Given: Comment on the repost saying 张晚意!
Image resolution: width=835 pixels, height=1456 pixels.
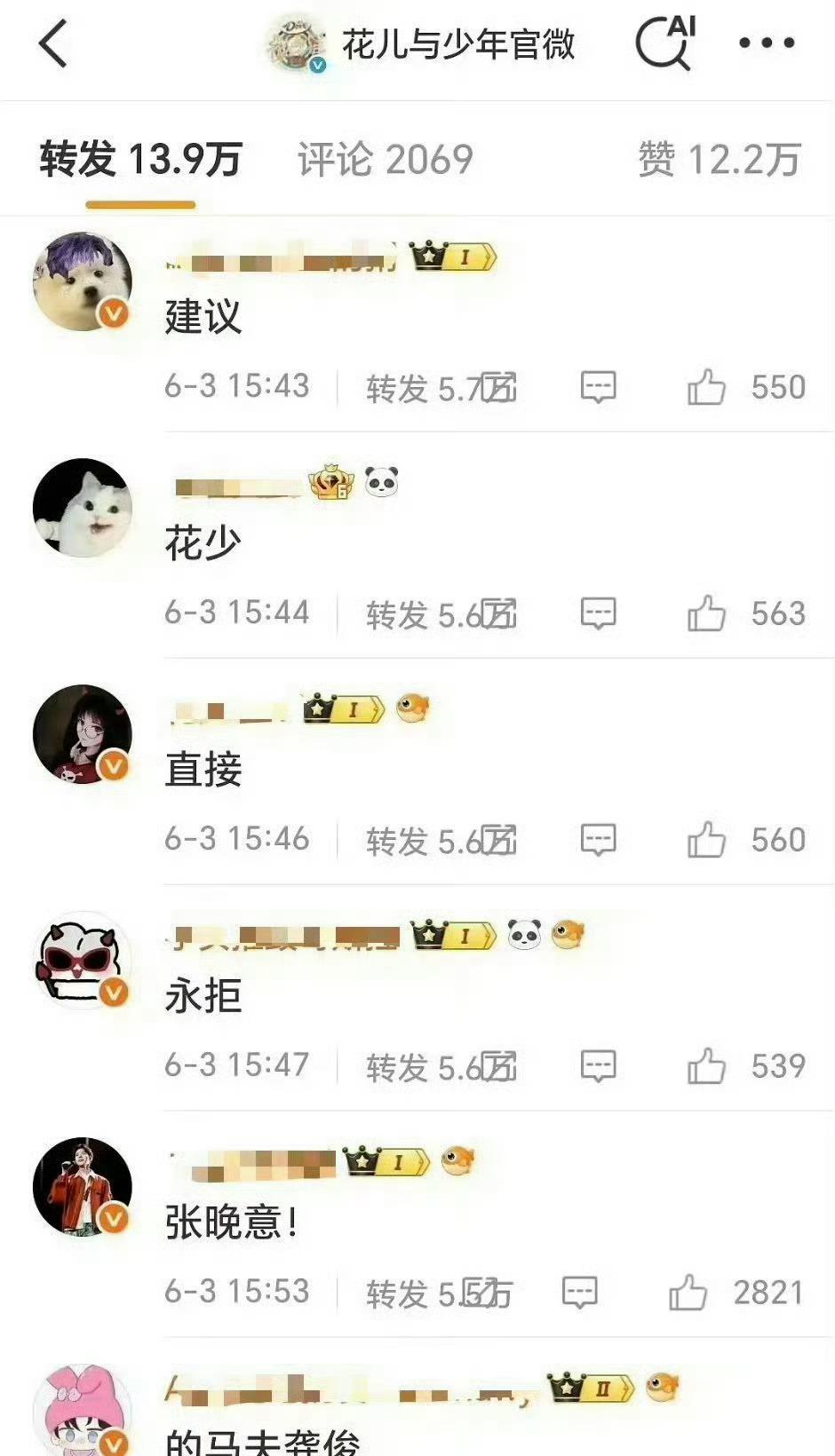Looking at the screenshot, I should (579, 1293).
